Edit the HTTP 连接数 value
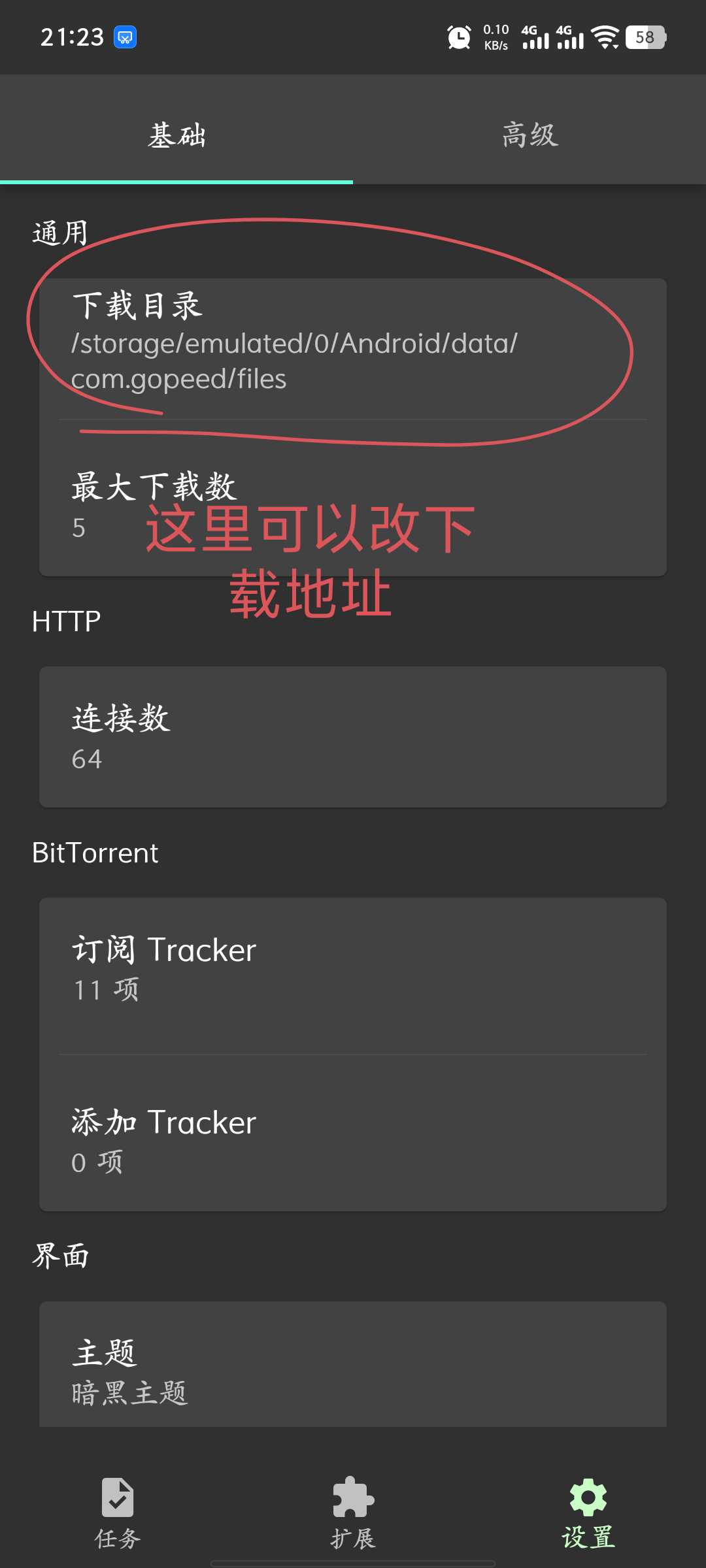 click(x=353, y=737)
